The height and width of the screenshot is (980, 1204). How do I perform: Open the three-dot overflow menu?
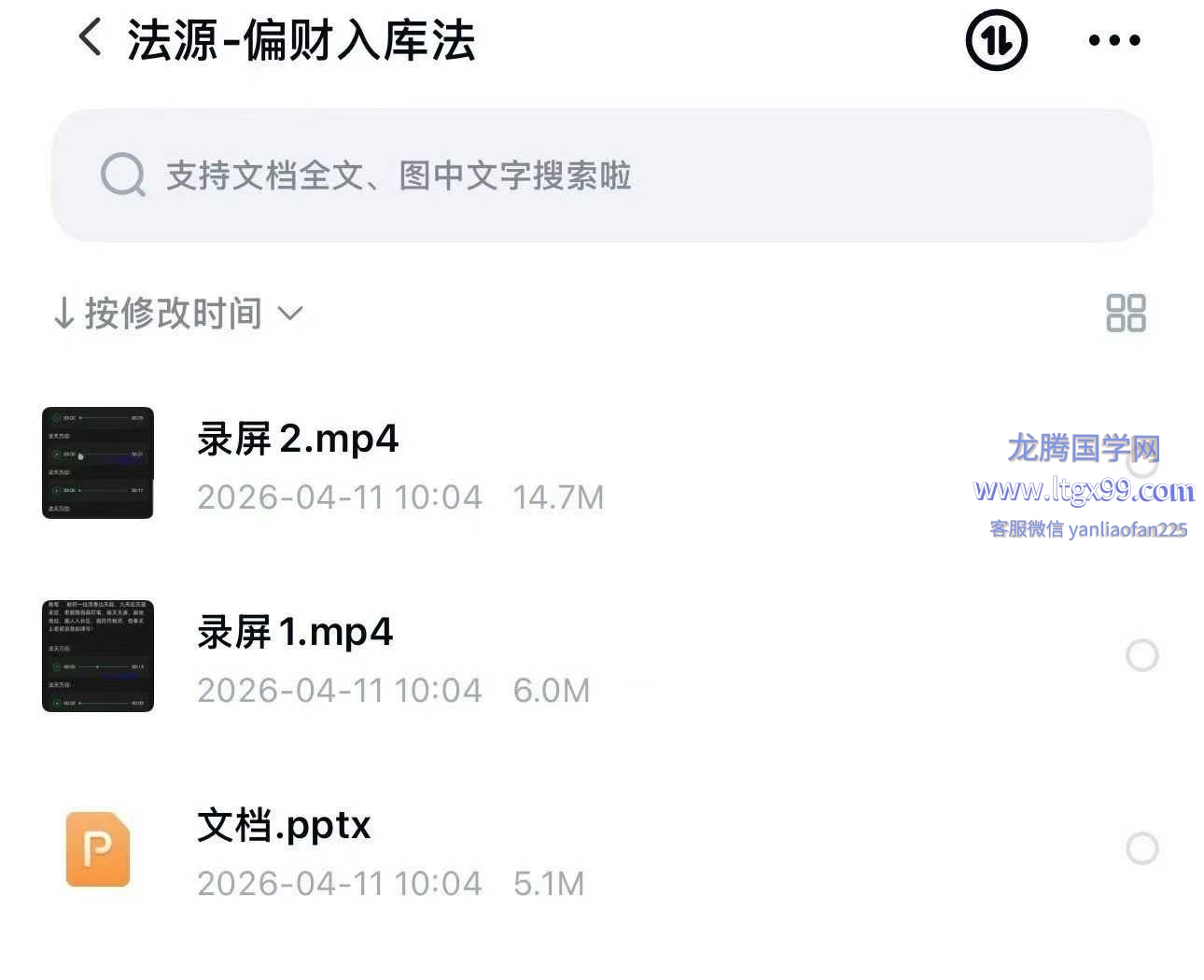(1114, 40)
